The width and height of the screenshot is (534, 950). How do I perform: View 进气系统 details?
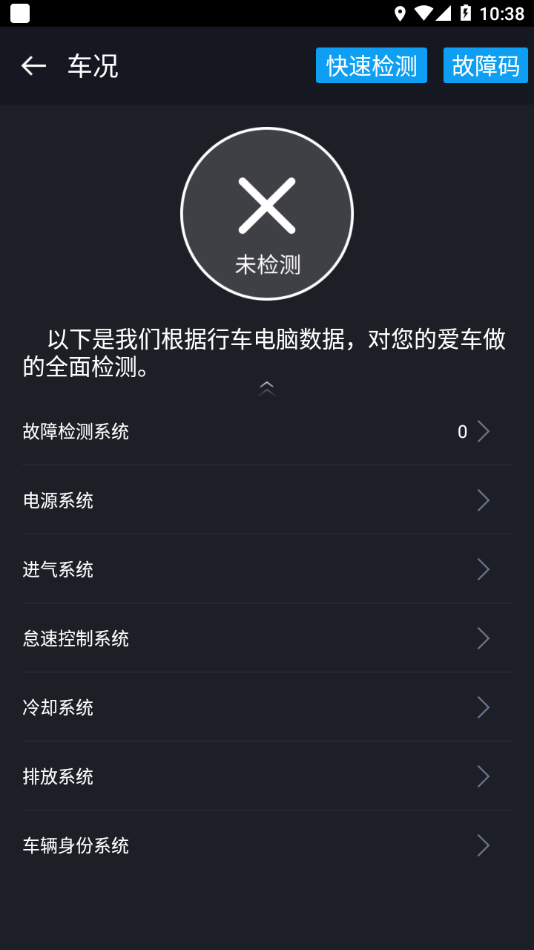pos(267,570)
